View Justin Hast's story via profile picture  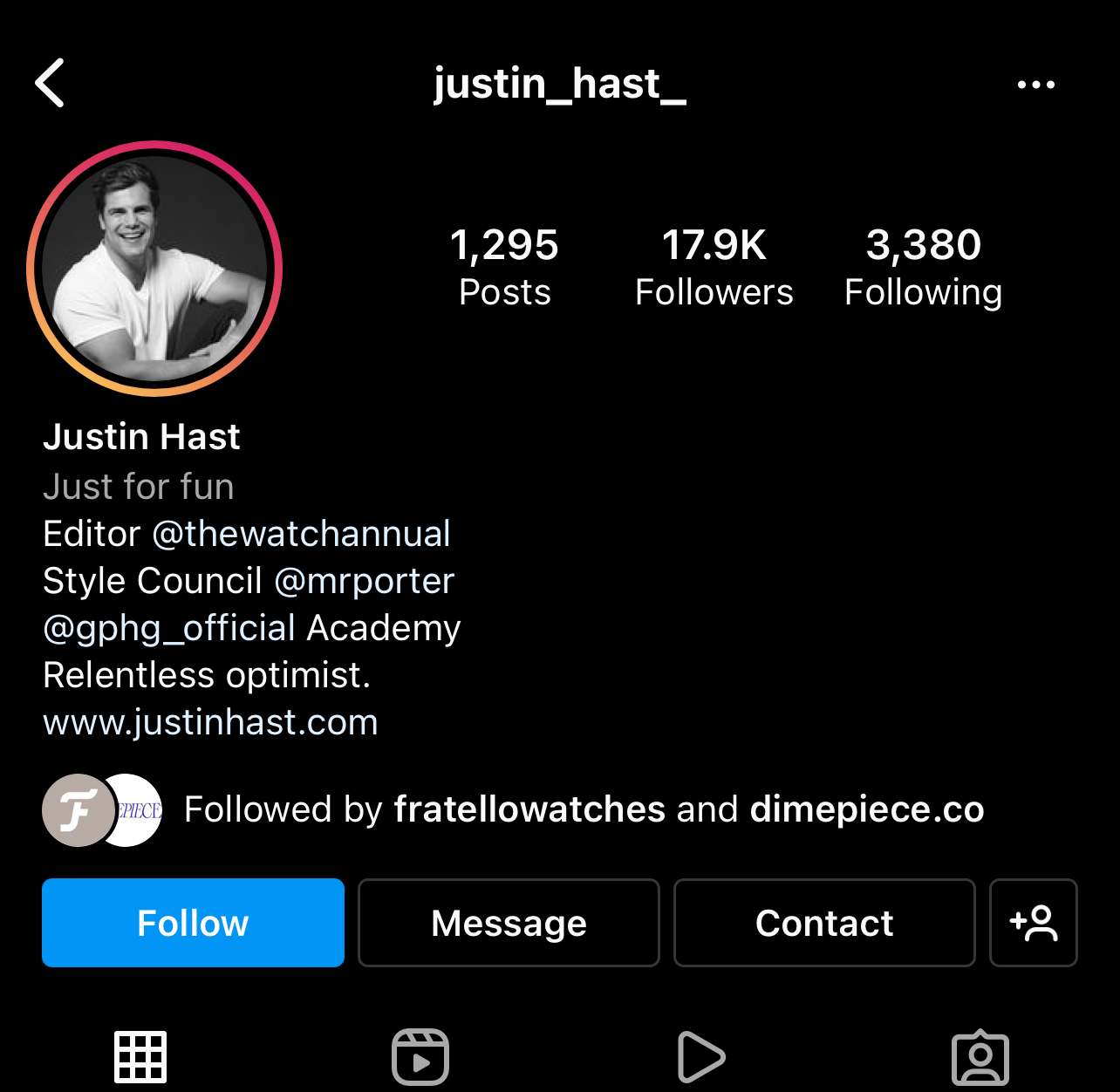click(154, 269)
